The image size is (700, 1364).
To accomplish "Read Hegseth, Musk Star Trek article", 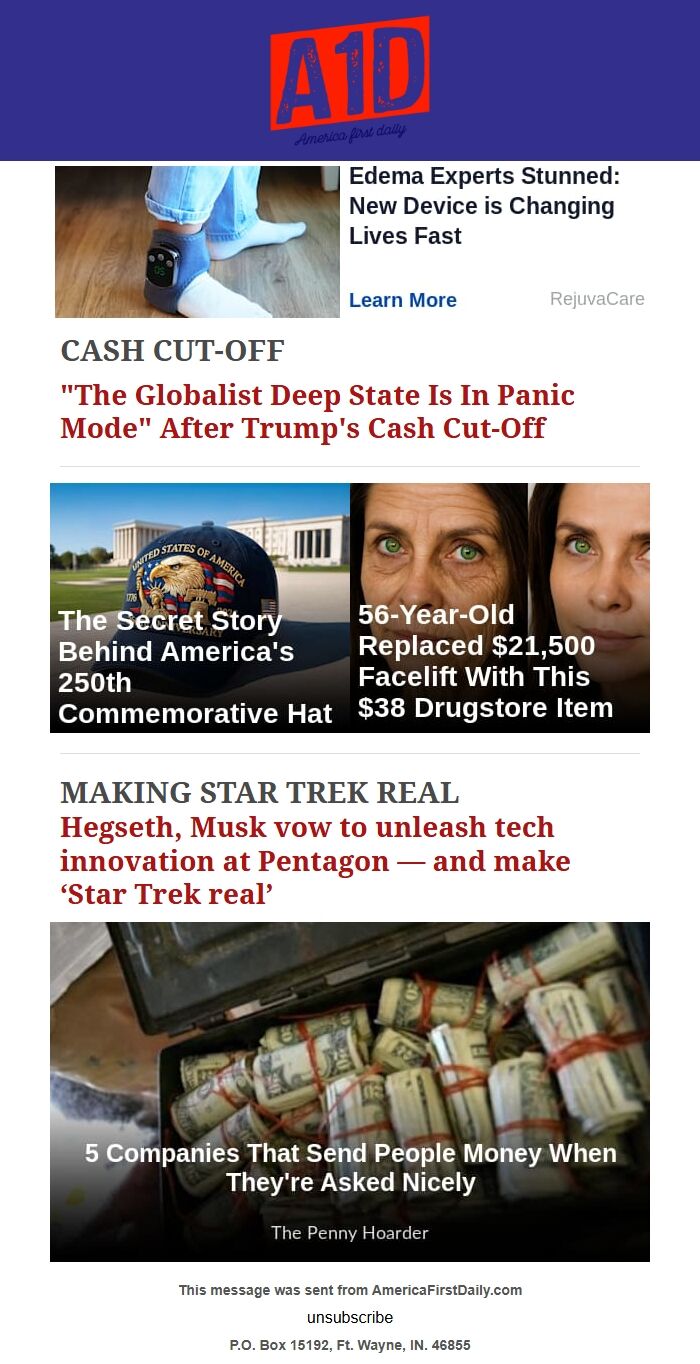I will click(x=315, y=861).
